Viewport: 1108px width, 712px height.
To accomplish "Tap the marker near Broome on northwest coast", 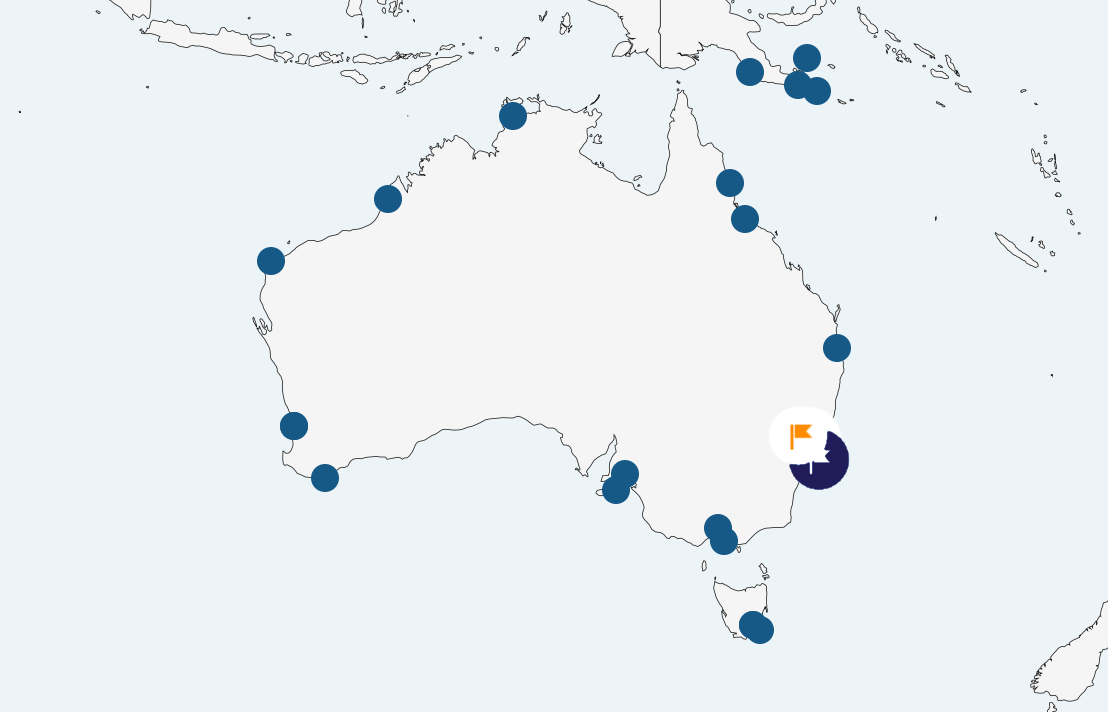I will [388, 199].
